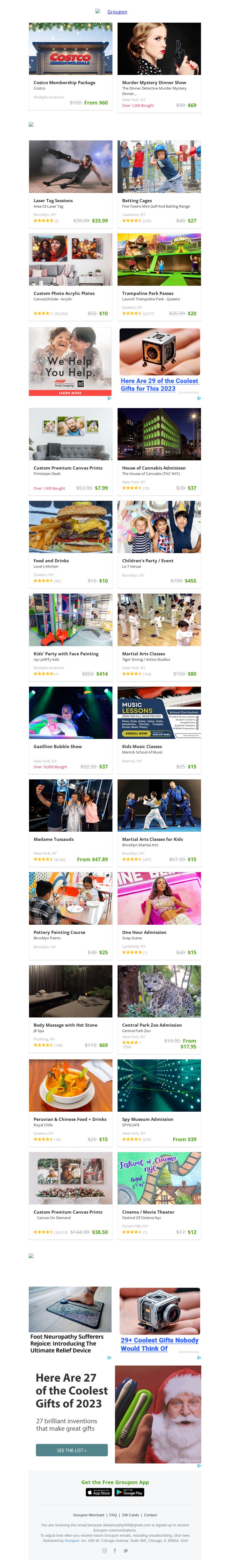This screenshot has height=1568, width=230.
Task: Open Groupon's Twitter icon
Action: click(124, 1550)
